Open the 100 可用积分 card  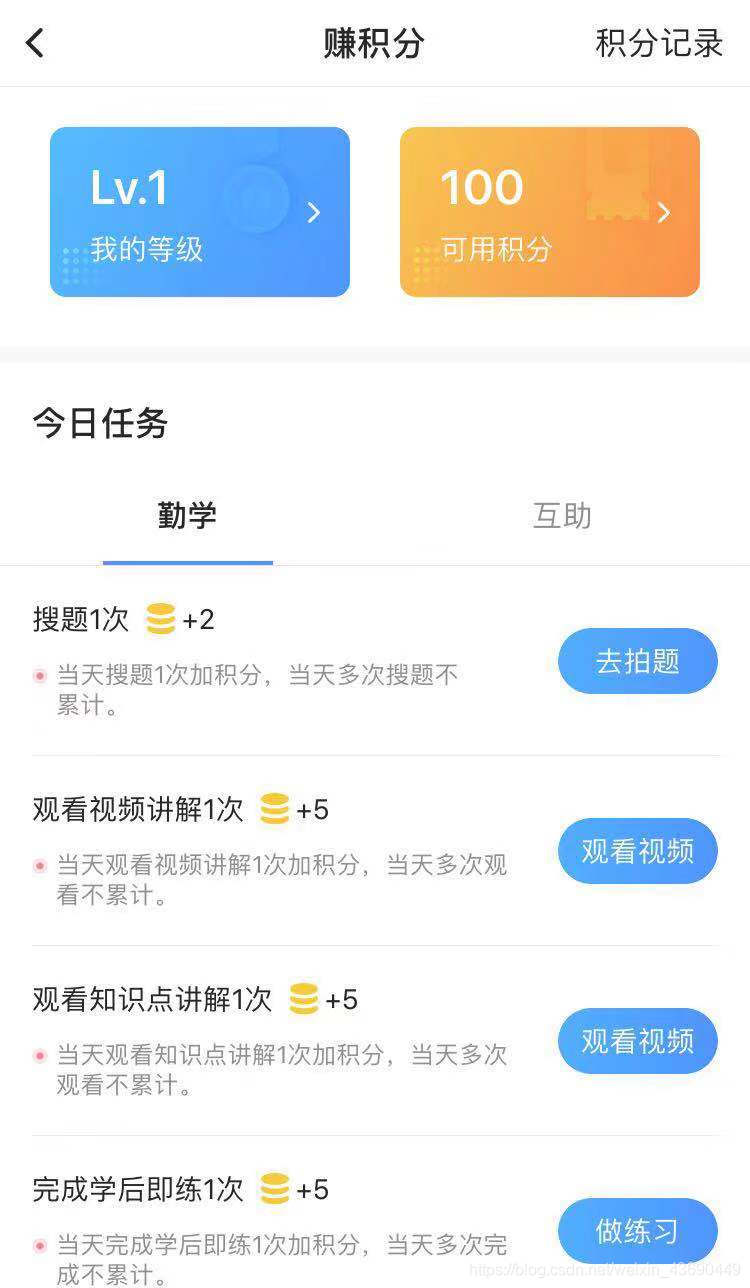click(x=550, y=212)
